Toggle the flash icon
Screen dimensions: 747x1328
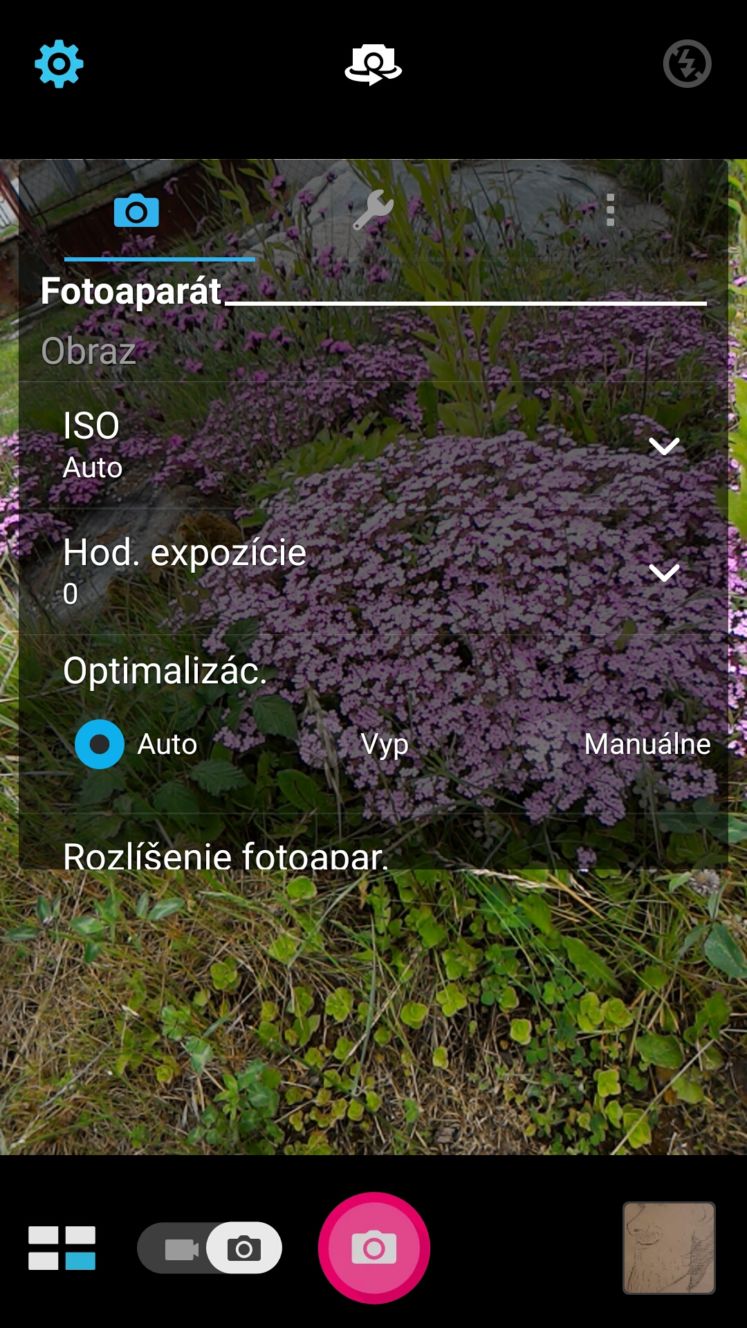(687, 64)
